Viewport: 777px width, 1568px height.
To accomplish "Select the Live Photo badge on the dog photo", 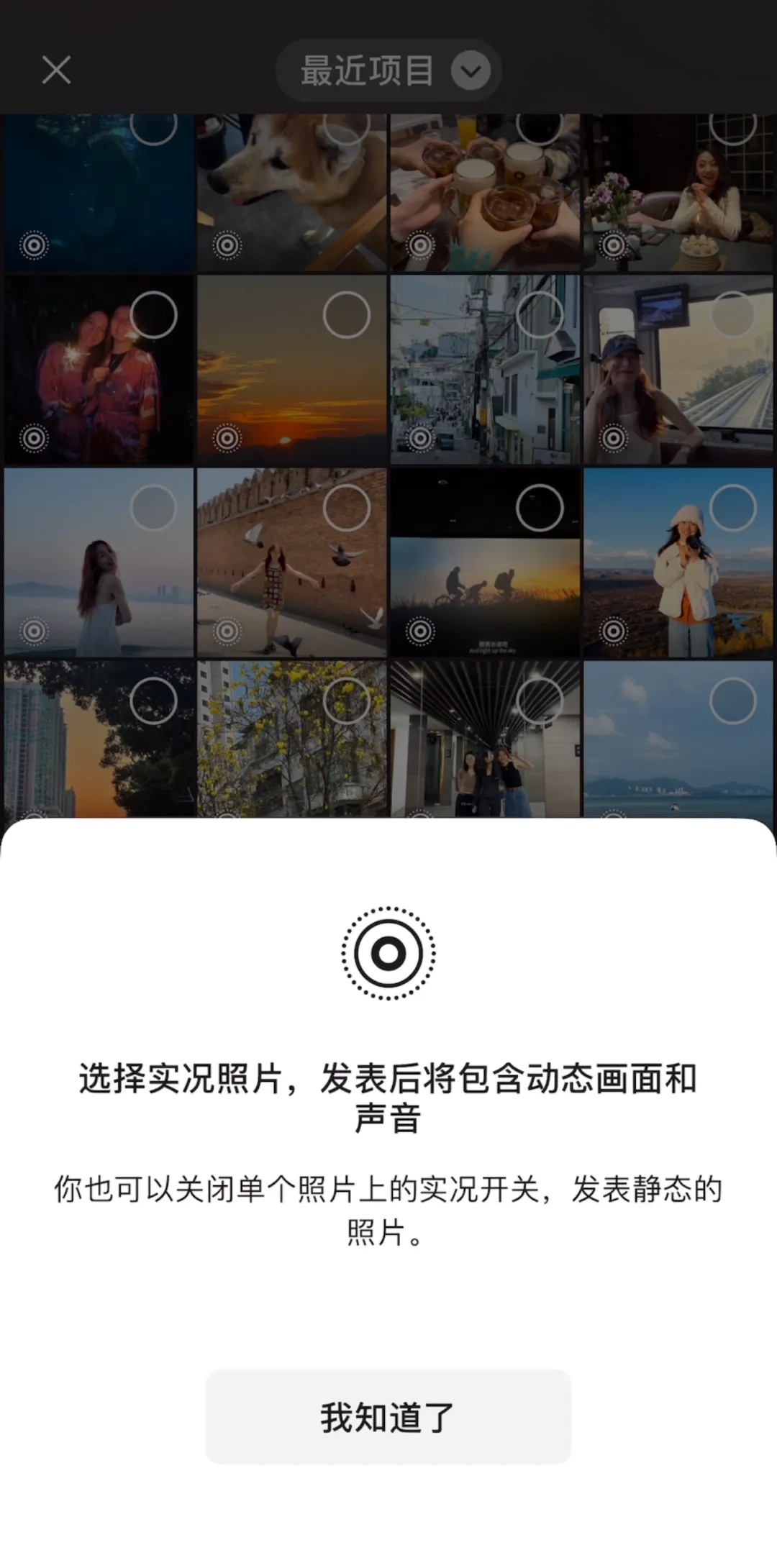I will (227, 245).
